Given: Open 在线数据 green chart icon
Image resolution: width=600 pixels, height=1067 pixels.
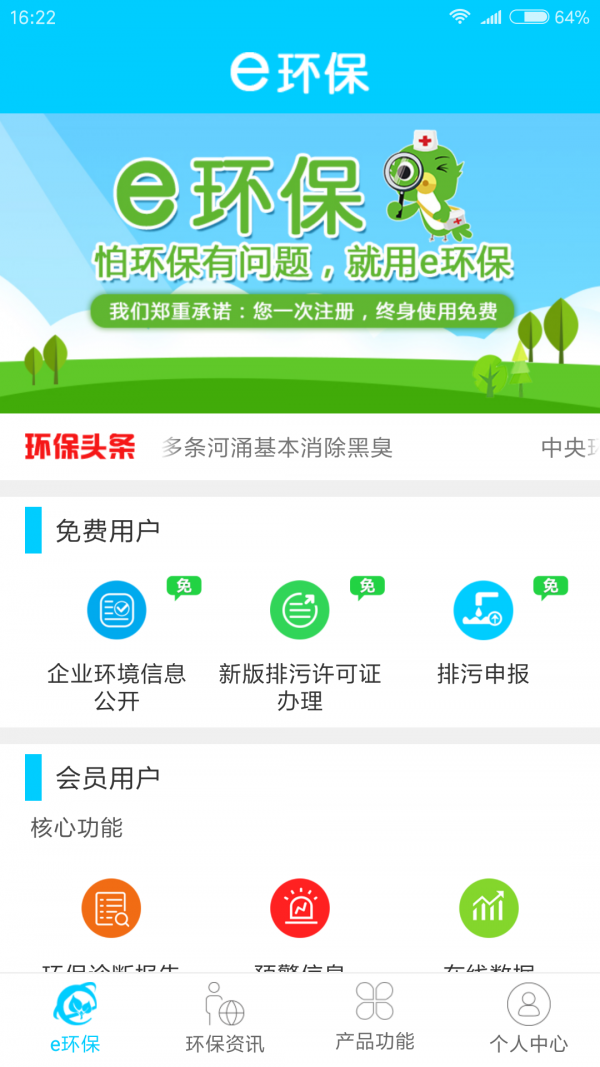Looking at the screenshot, I should [488, 909].
